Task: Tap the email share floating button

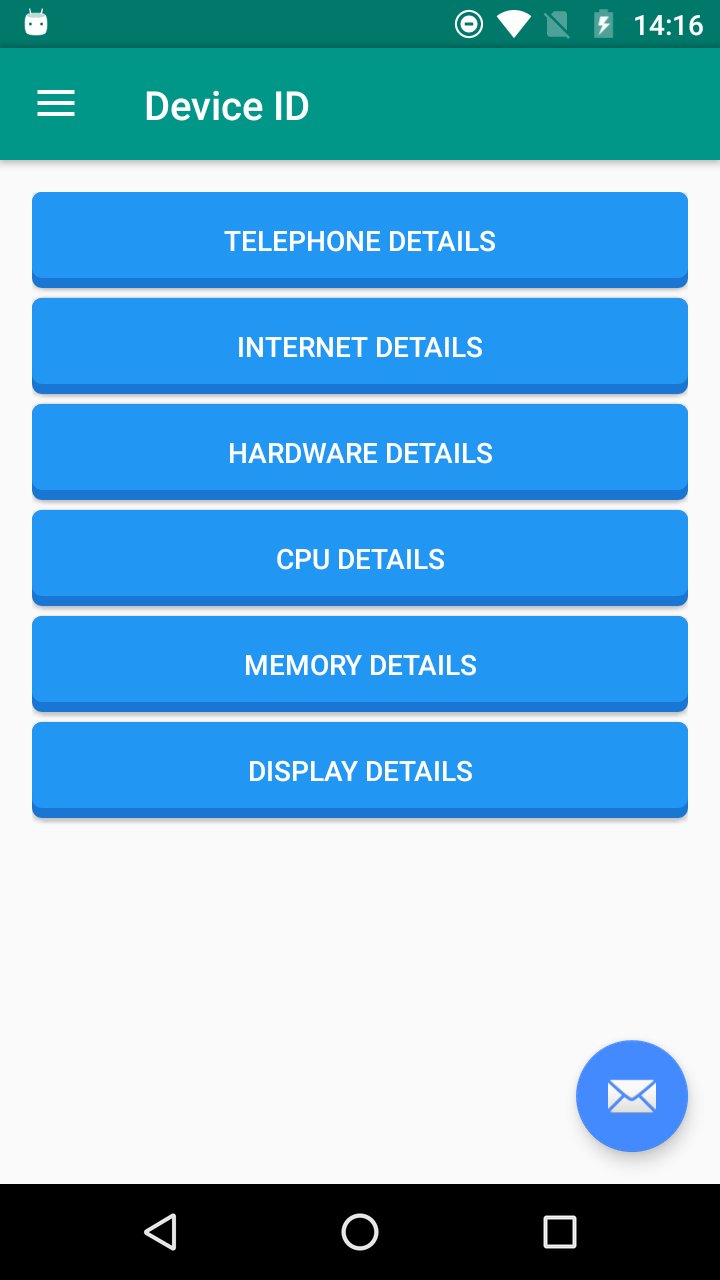Action: click(x=631, y=1095)
